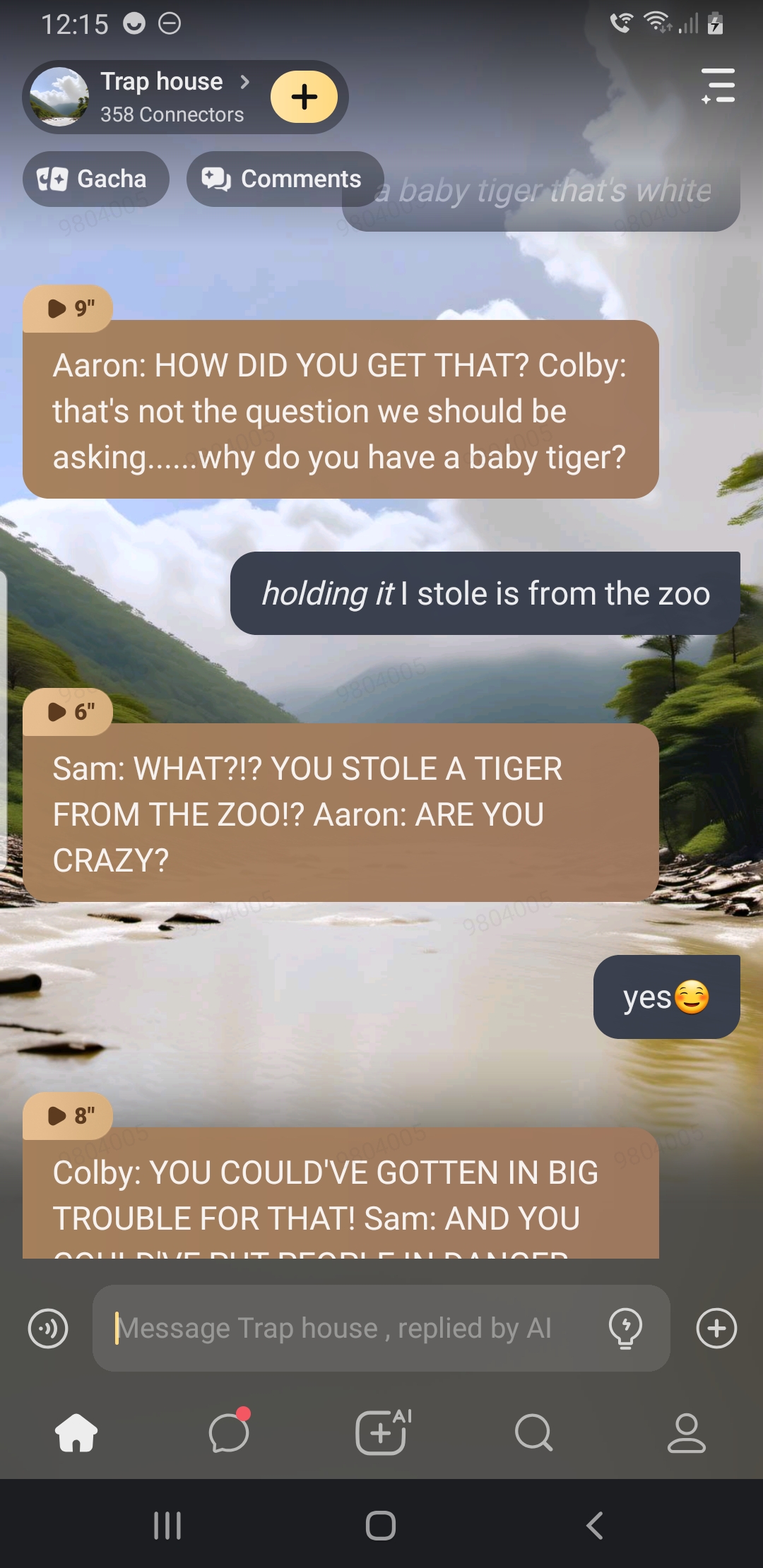Play the 9" voice message

point(68,309)
